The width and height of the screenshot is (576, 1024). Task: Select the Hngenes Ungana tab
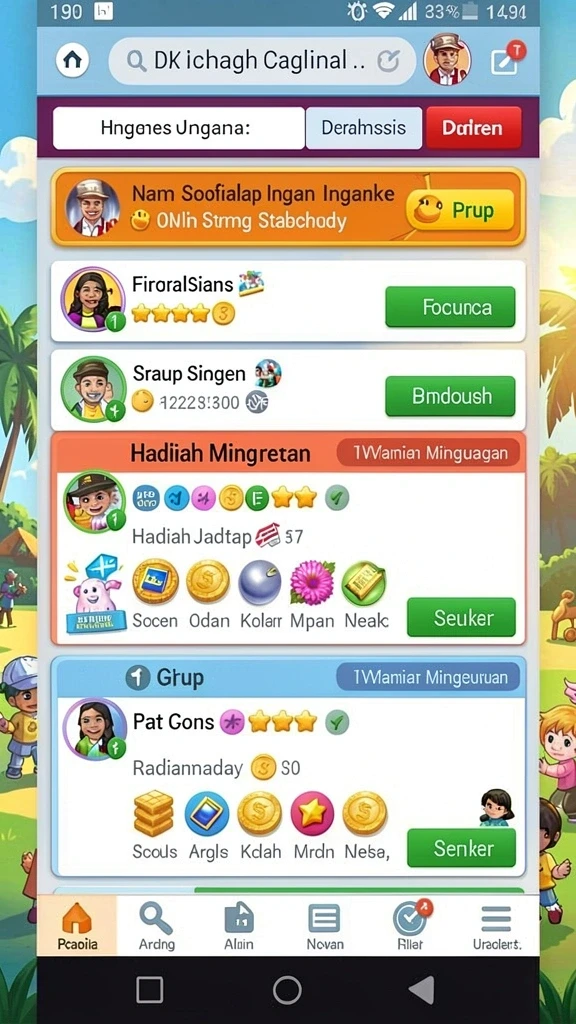[178, 128]
